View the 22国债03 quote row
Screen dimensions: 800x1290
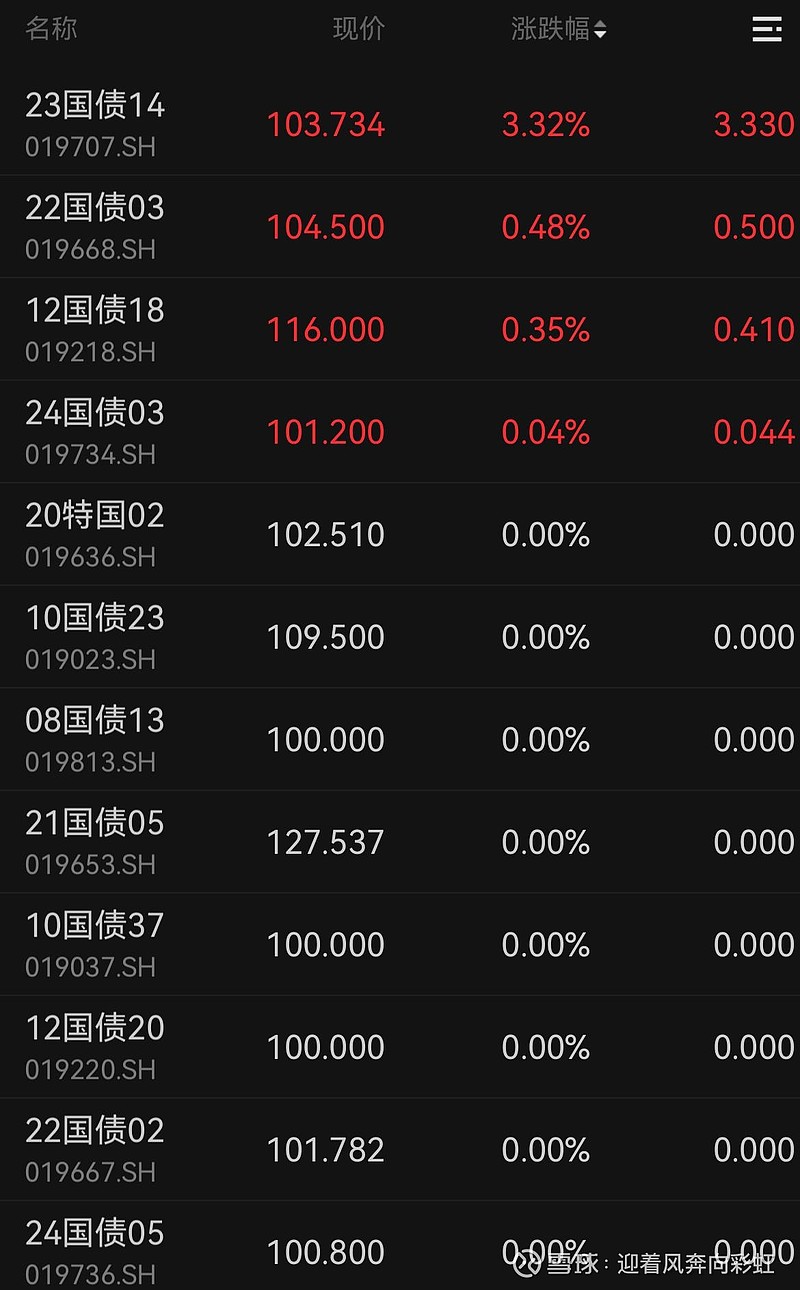pos(95,227)
